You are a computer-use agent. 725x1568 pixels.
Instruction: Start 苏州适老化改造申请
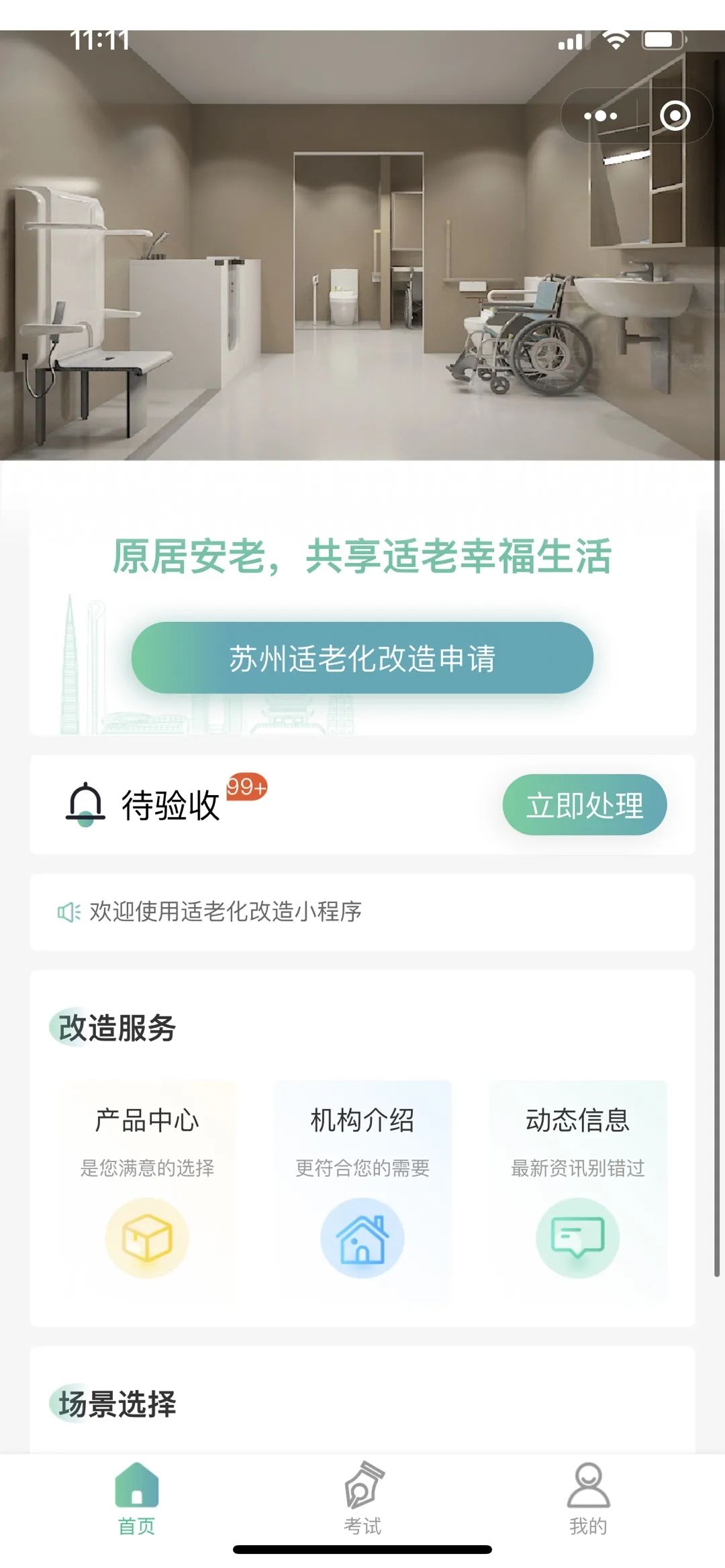point(362,658)
